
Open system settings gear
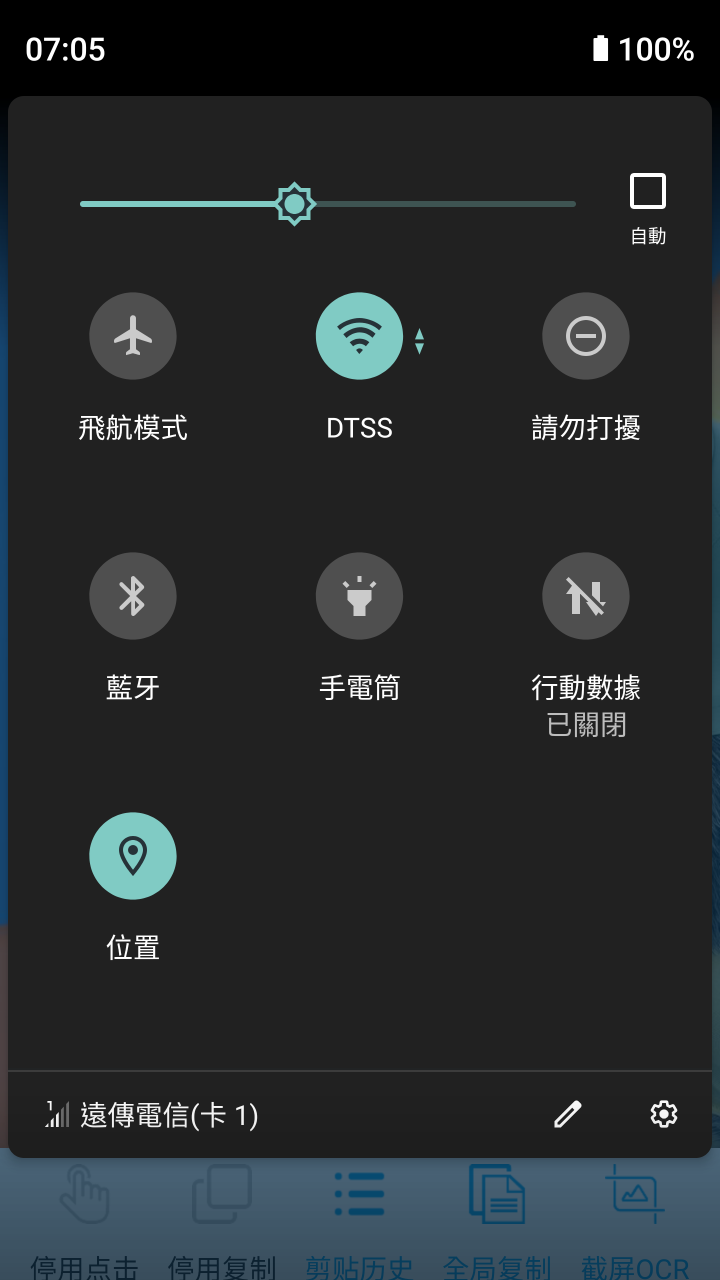[x=664, y=1114]
